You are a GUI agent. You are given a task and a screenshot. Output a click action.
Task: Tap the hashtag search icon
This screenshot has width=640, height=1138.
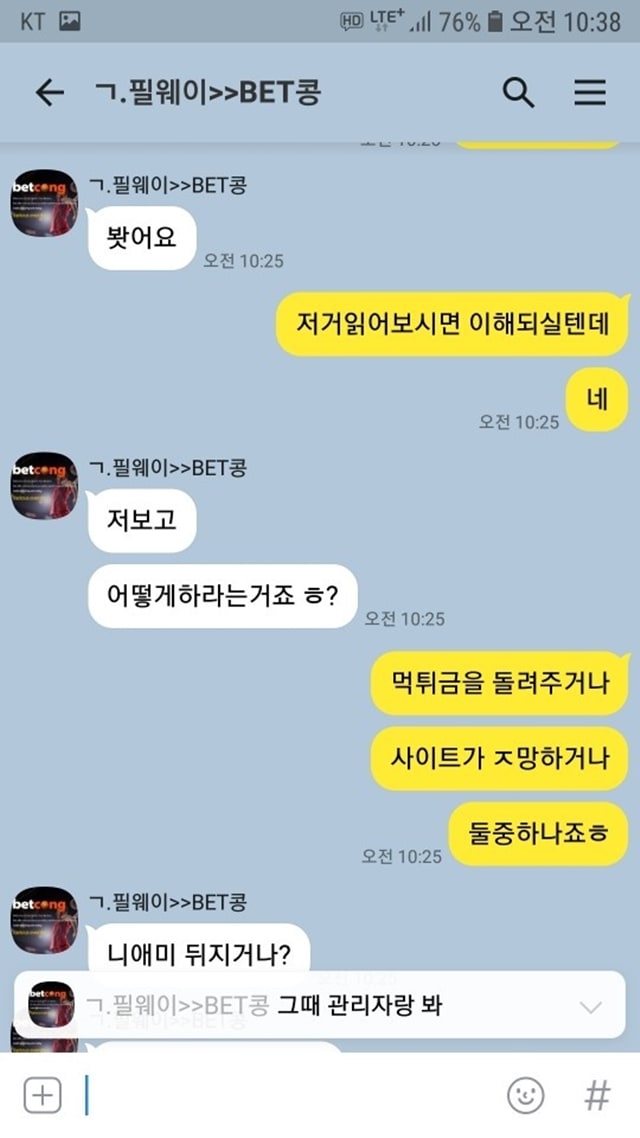[x=597, y=1095]
